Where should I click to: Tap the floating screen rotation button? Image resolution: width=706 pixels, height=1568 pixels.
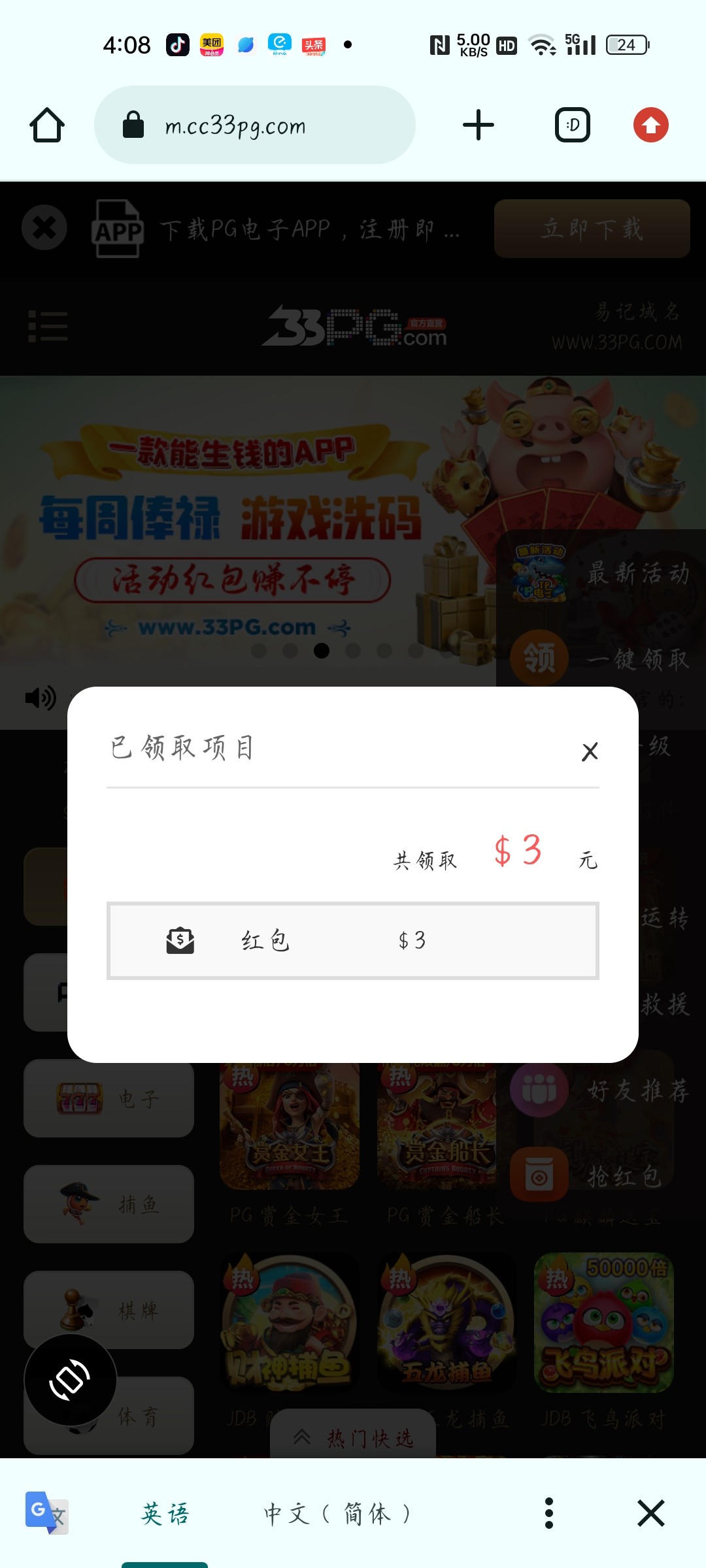pos(71,1380)
